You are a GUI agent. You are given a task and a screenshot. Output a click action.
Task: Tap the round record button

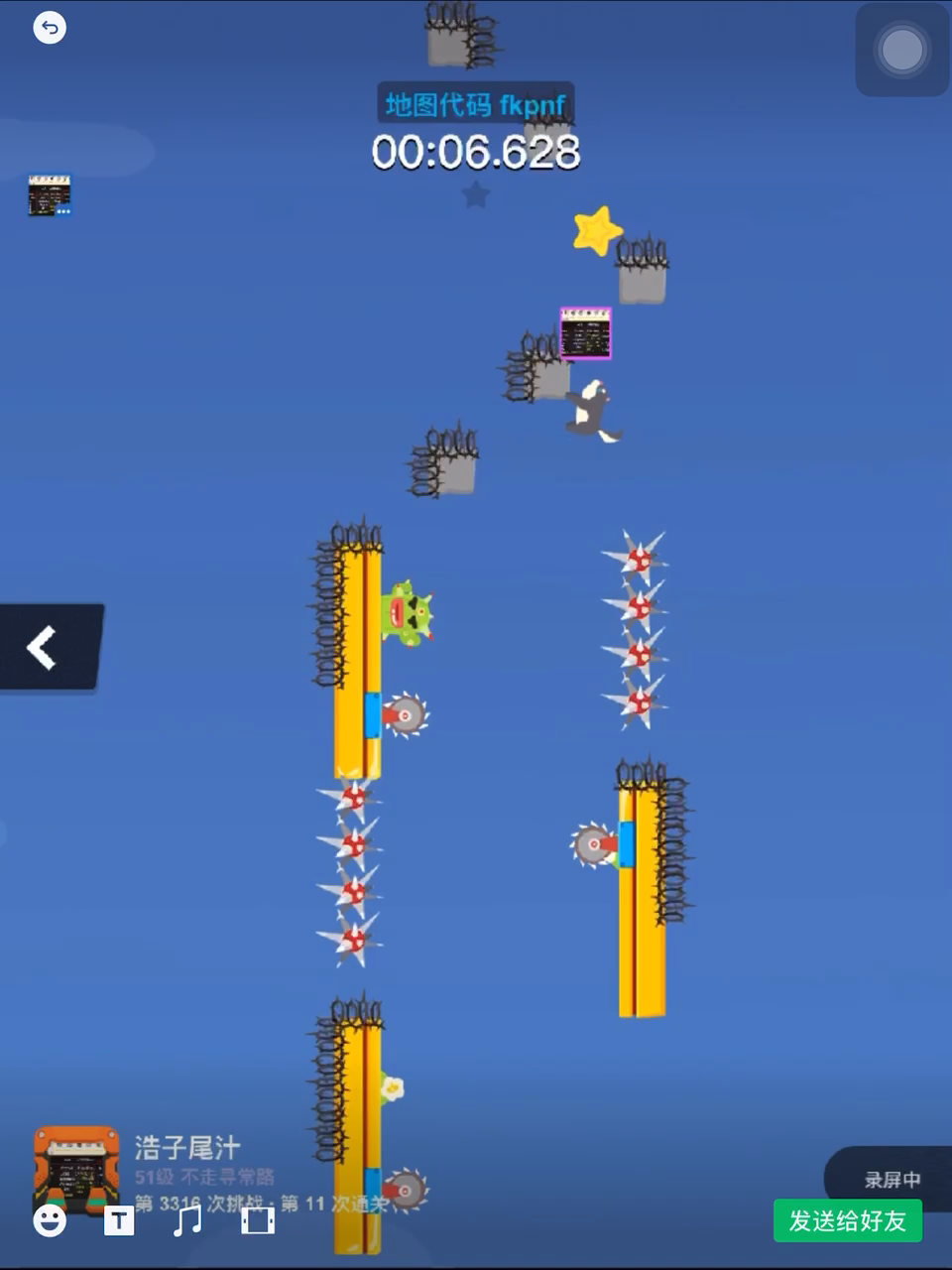click(901, 50)
